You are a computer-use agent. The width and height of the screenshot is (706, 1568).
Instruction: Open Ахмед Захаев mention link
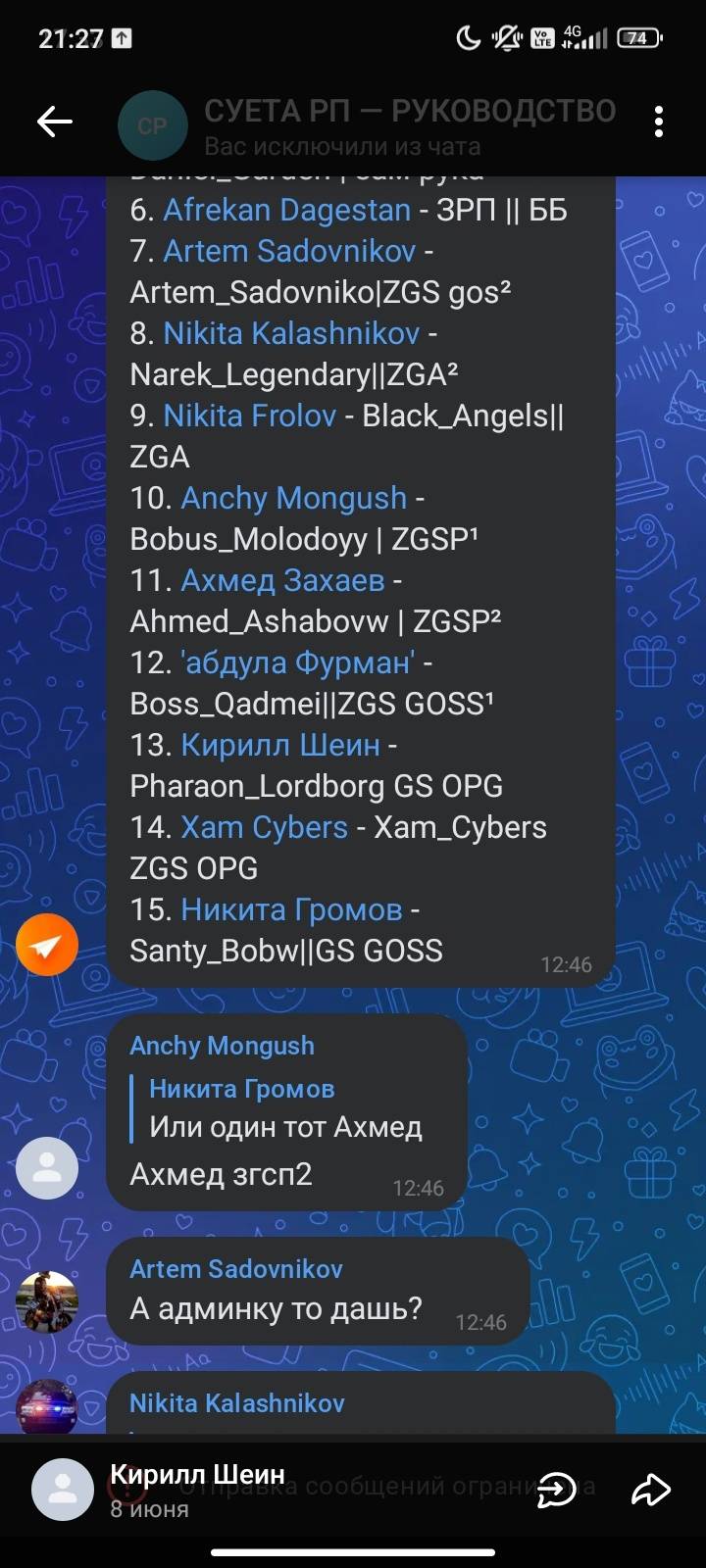(282, 580)
